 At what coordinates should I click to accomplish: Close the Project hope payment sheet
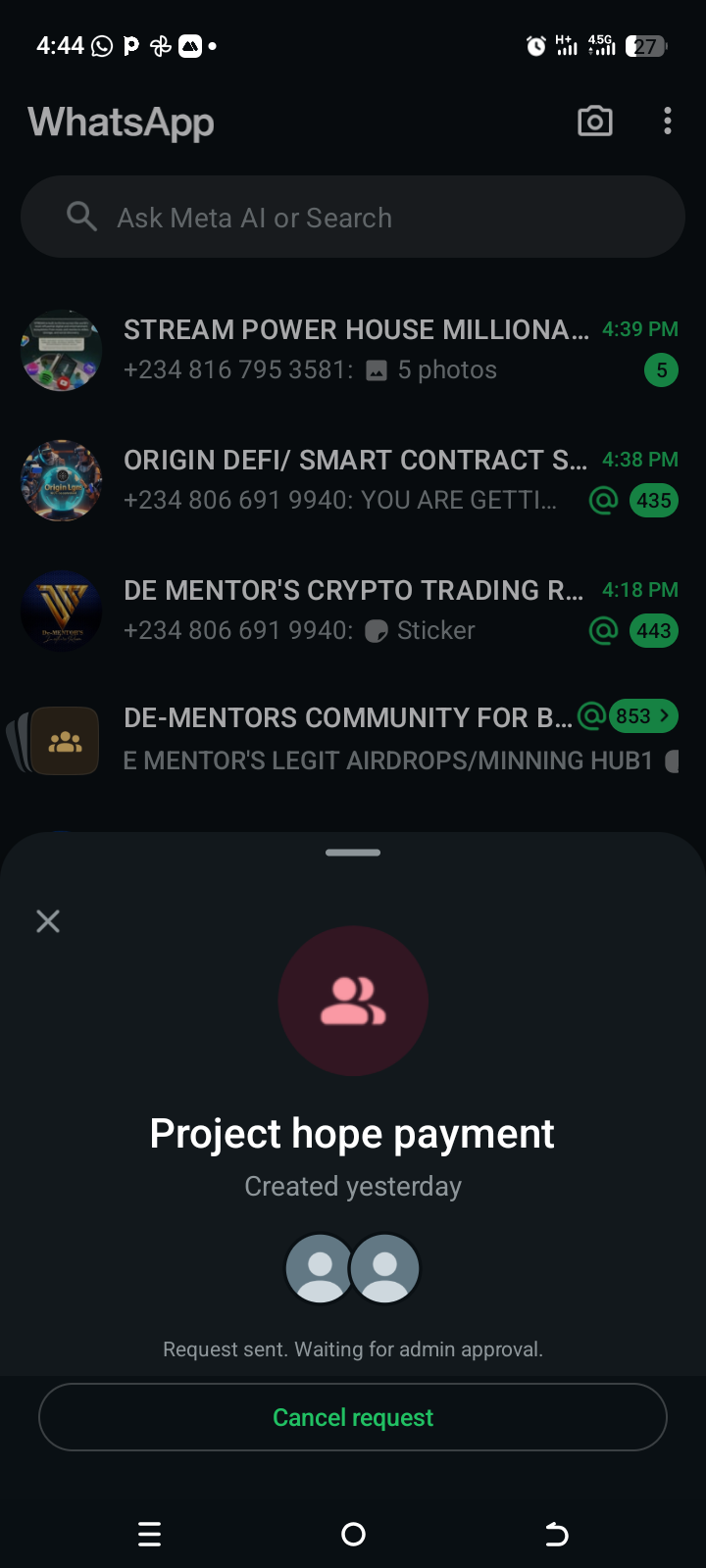tap(48, 921)
